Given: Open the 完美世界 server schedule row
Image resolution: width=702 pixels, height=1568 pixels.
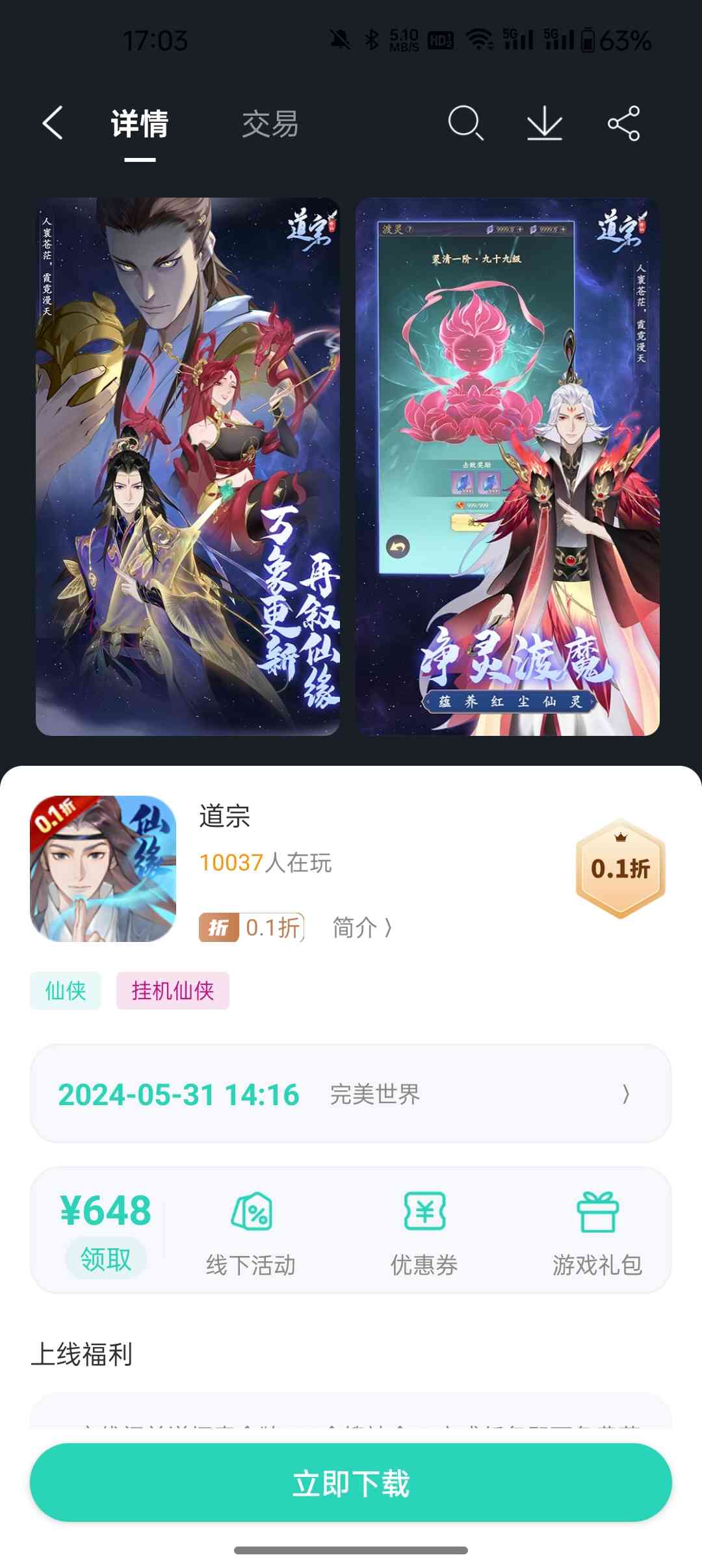Looking at the screenshot, I should 351,1094.
